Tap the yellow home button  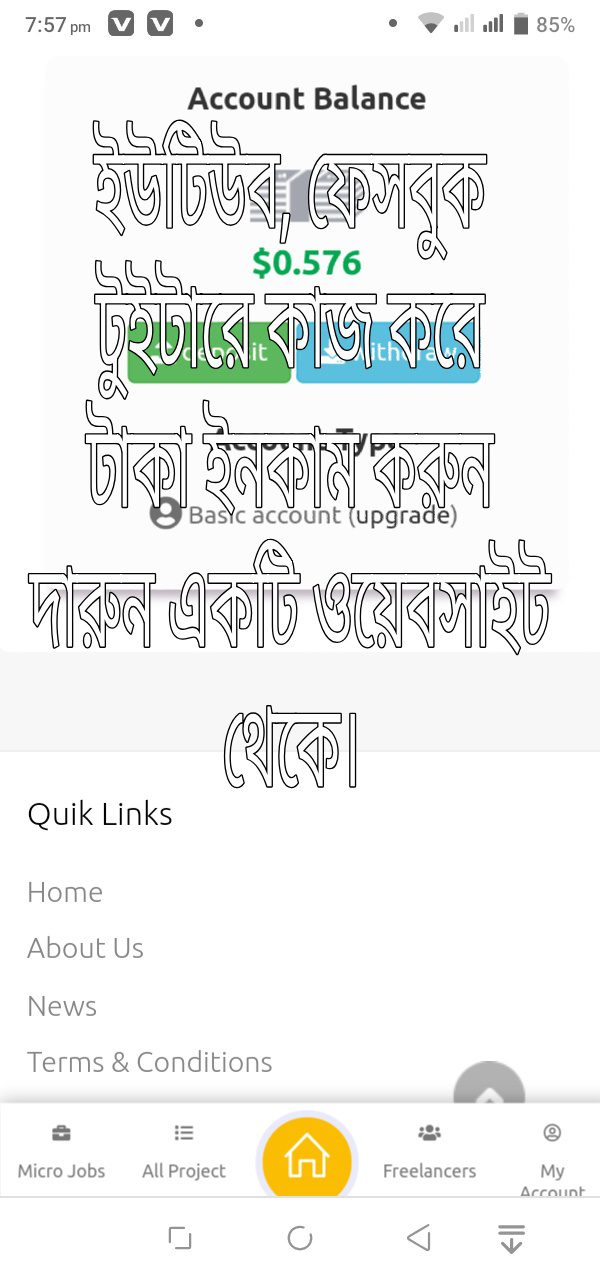coord(306,1158)
